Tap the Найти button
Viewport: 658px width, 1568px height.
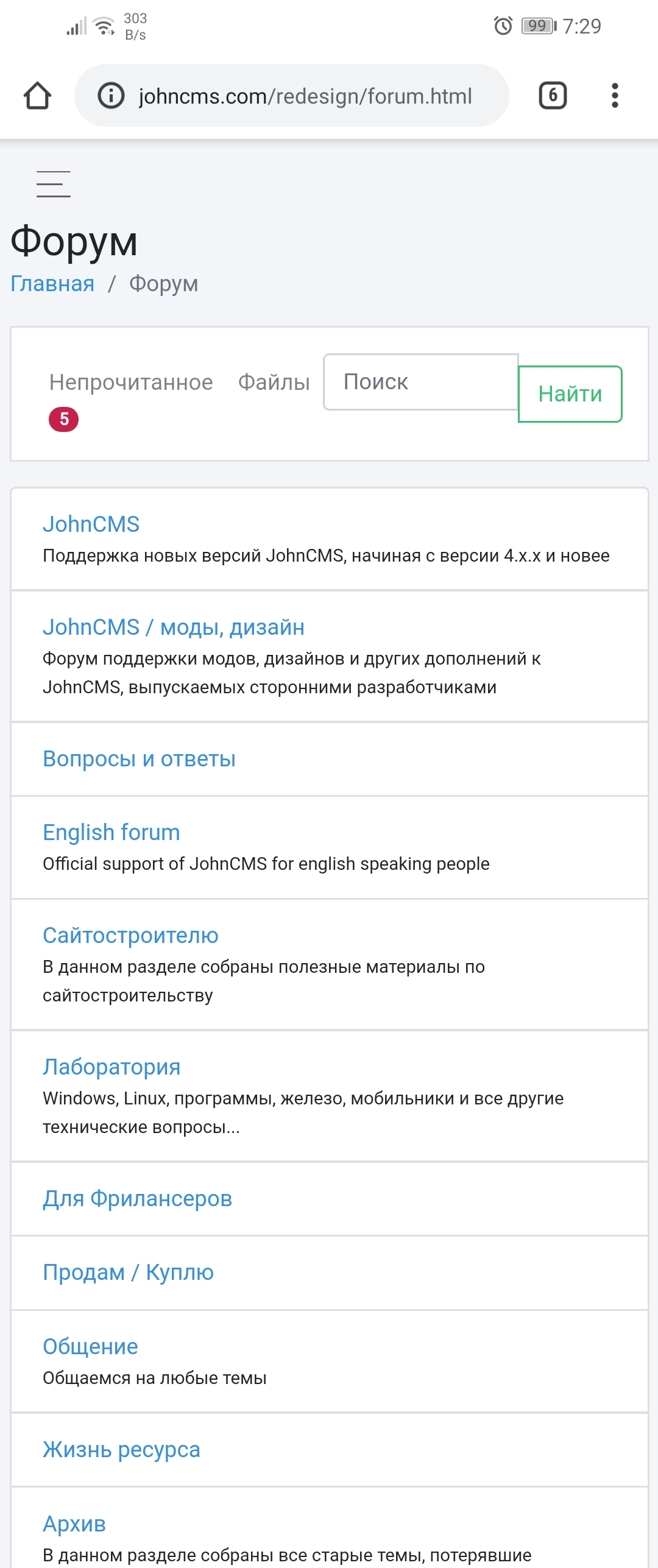pyautogui.click(x=570, y=394)
